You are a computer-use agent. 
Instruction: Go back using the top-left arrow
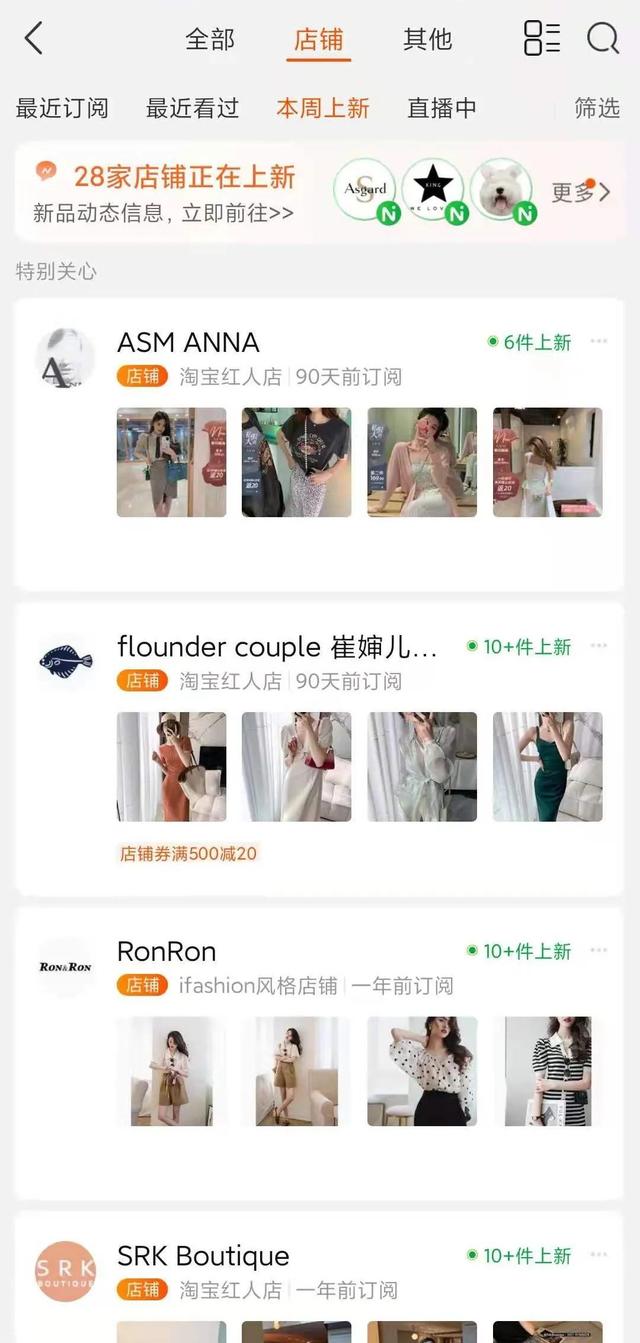tap(34, 39)
